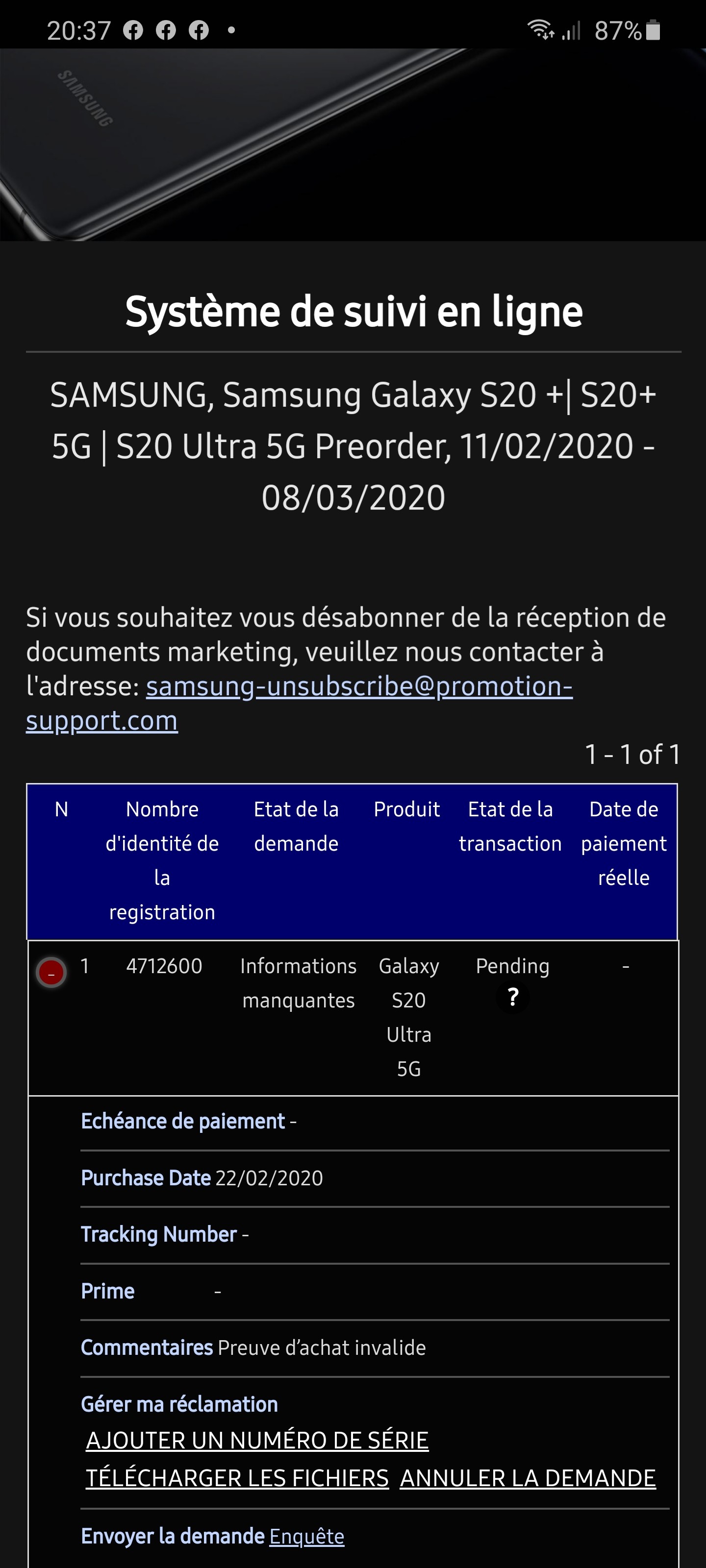Open Télécharger les fichiers link
706x1568 pixels.
tap(237, 1478)
